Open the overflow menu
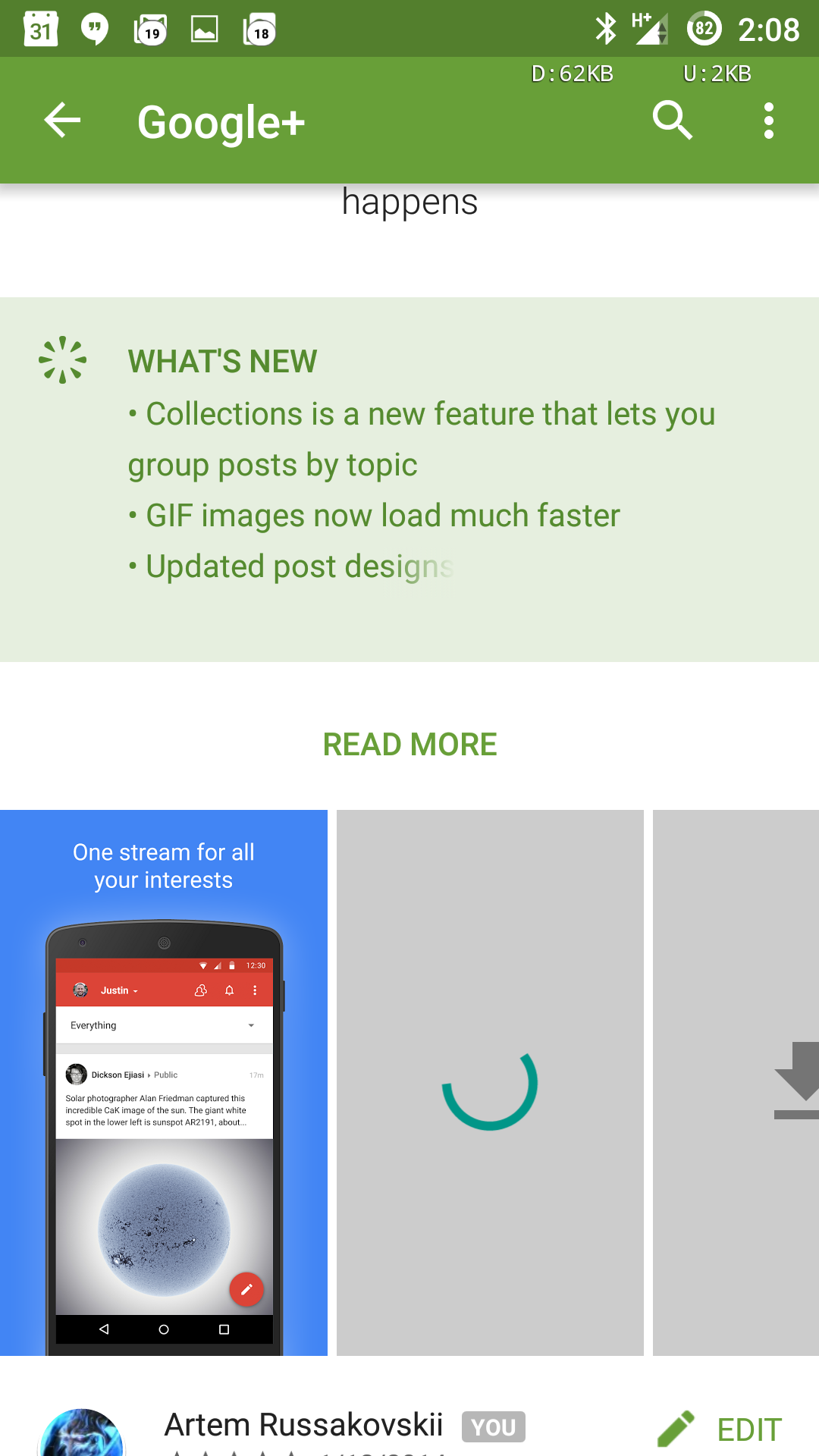 [769, 121]
